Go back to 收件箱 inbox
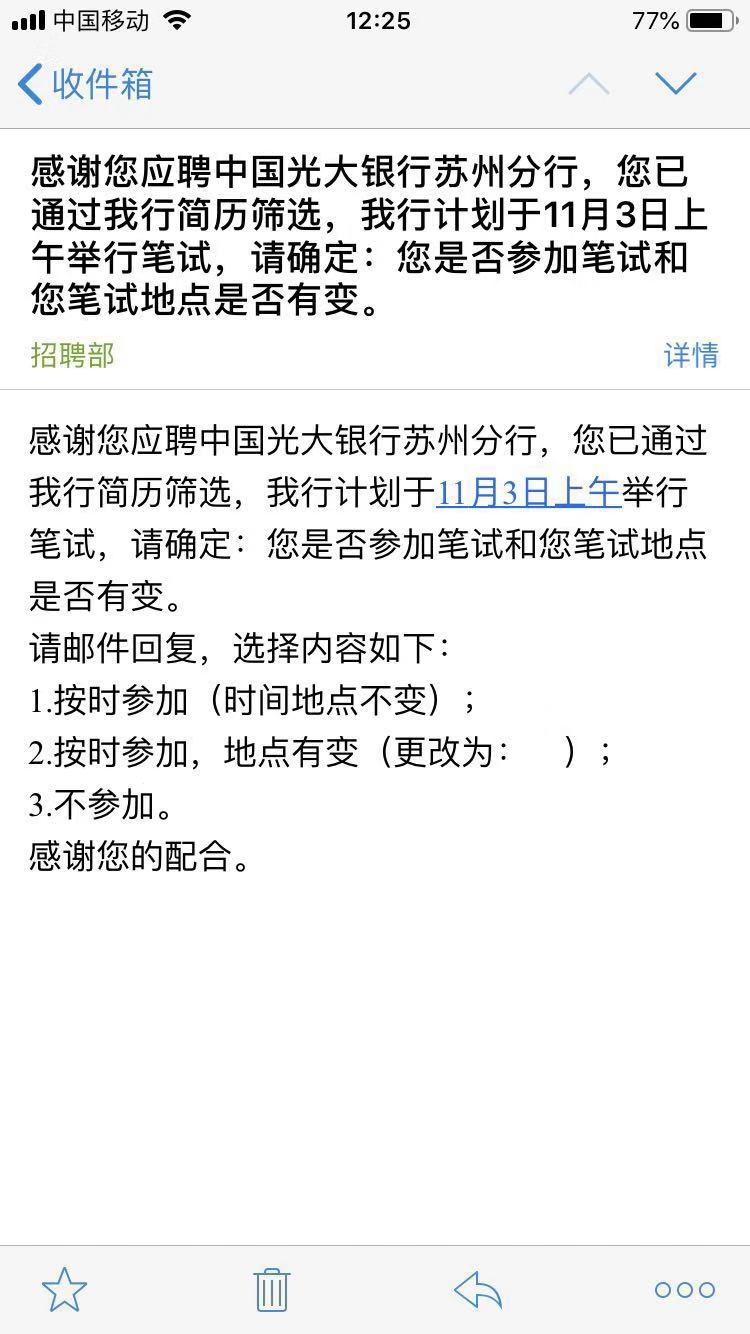 coord(86,84)
